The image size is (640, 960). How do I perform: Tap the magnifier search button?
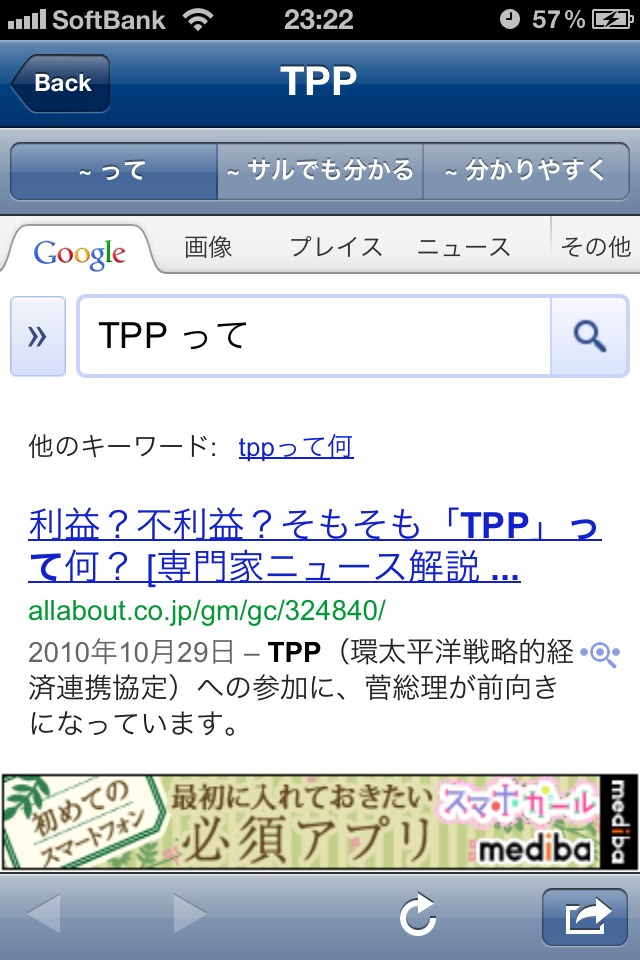[x=590, y=336]
